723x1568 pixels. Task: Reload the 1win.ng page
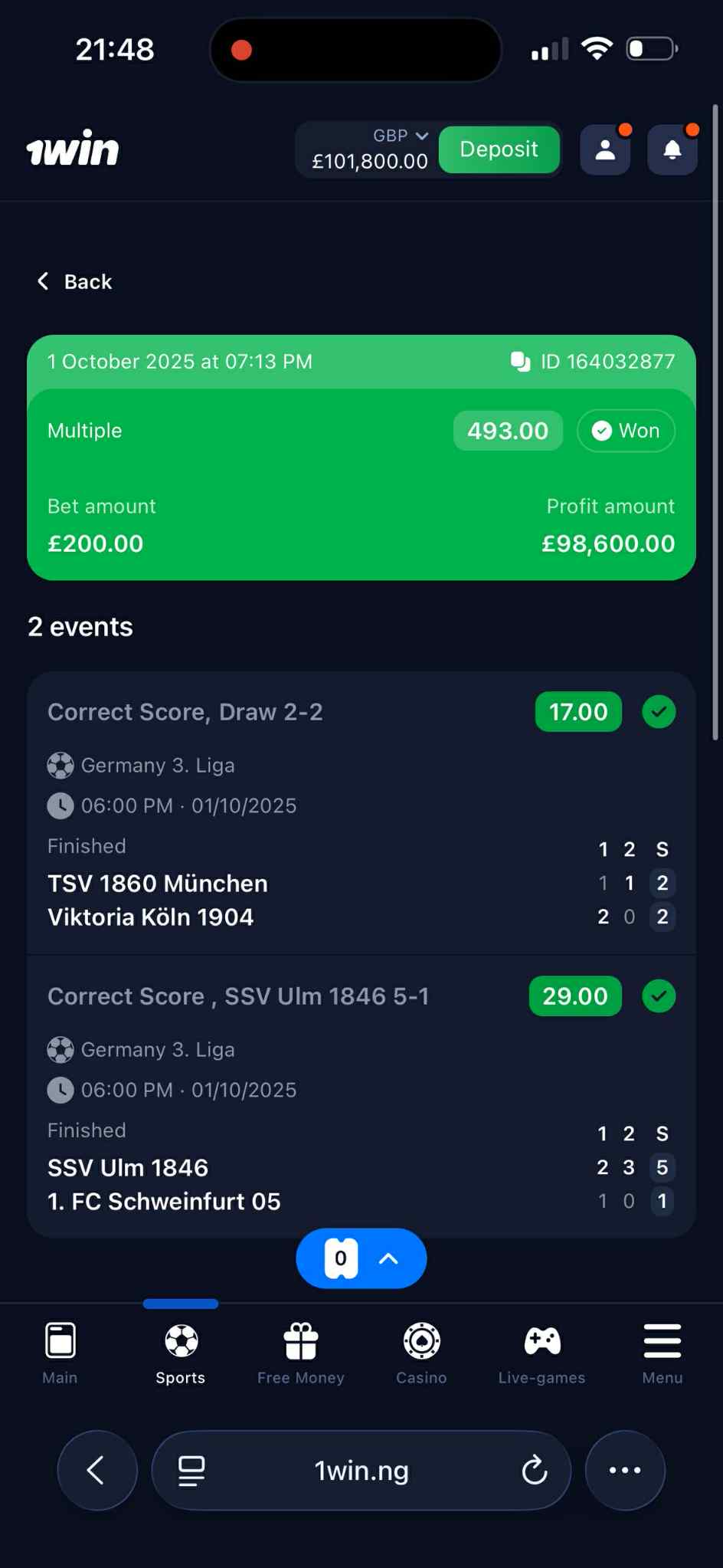pos(534,1470)
